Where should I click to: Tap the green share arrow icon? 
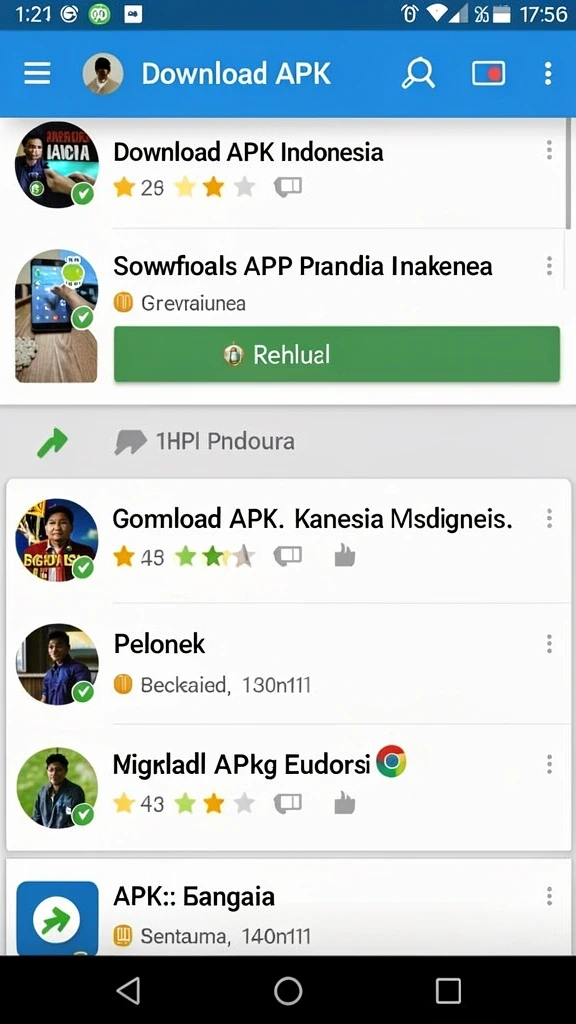tap(52, 442)
